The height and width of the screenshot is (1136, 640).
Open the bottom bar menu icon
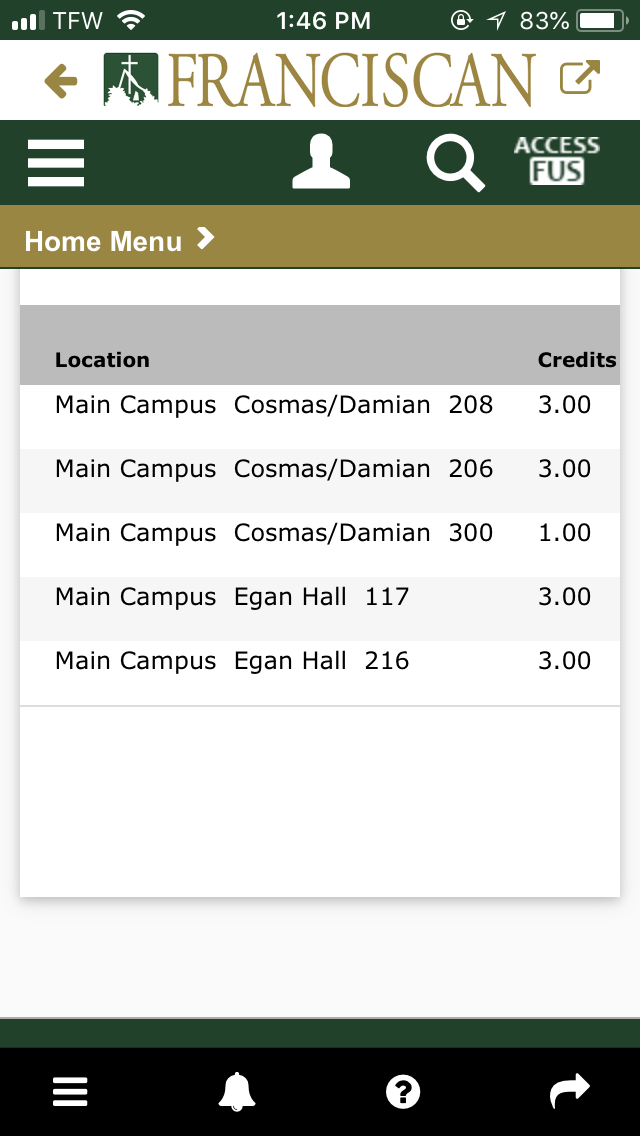pos(70,1091)
